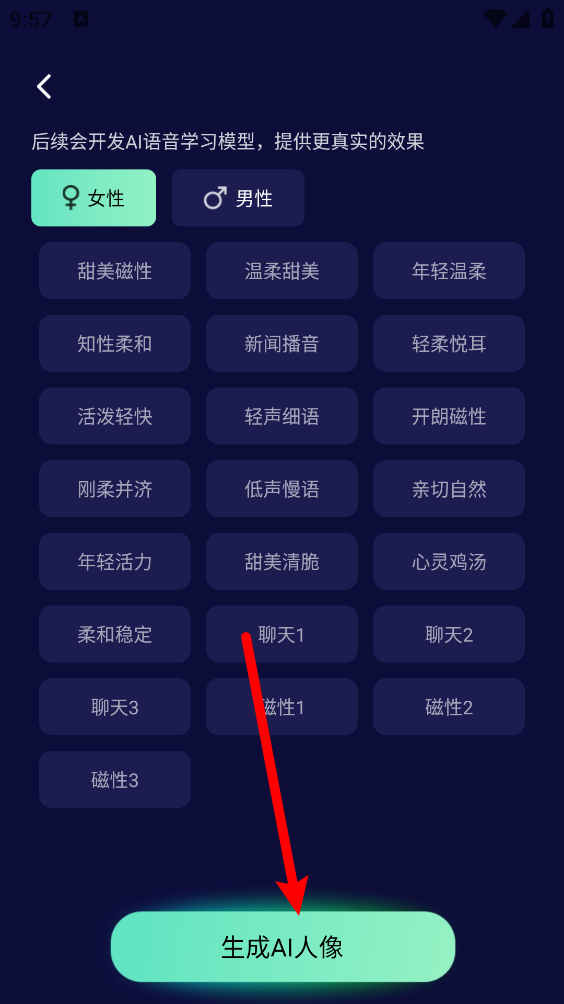Pick the 心灵鸡汤 voice option
564x1004 pixels.
449,562
